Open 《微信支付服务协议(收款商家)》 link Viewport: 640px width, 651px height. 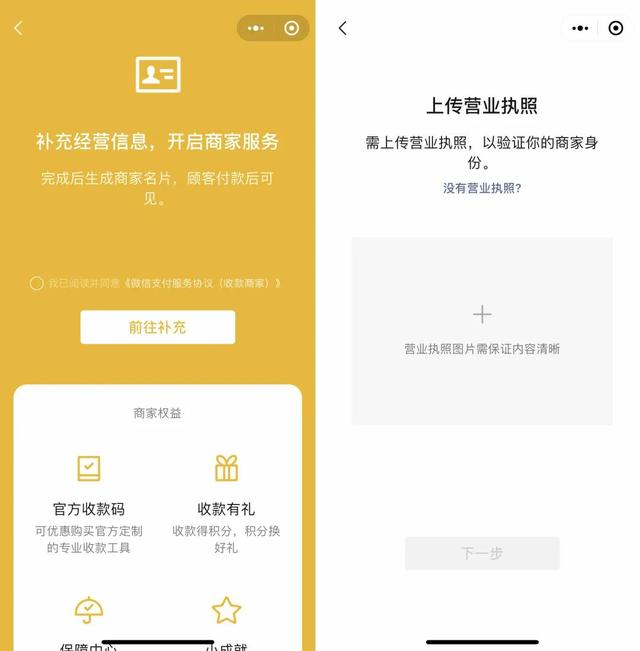(x=203, y=283)
